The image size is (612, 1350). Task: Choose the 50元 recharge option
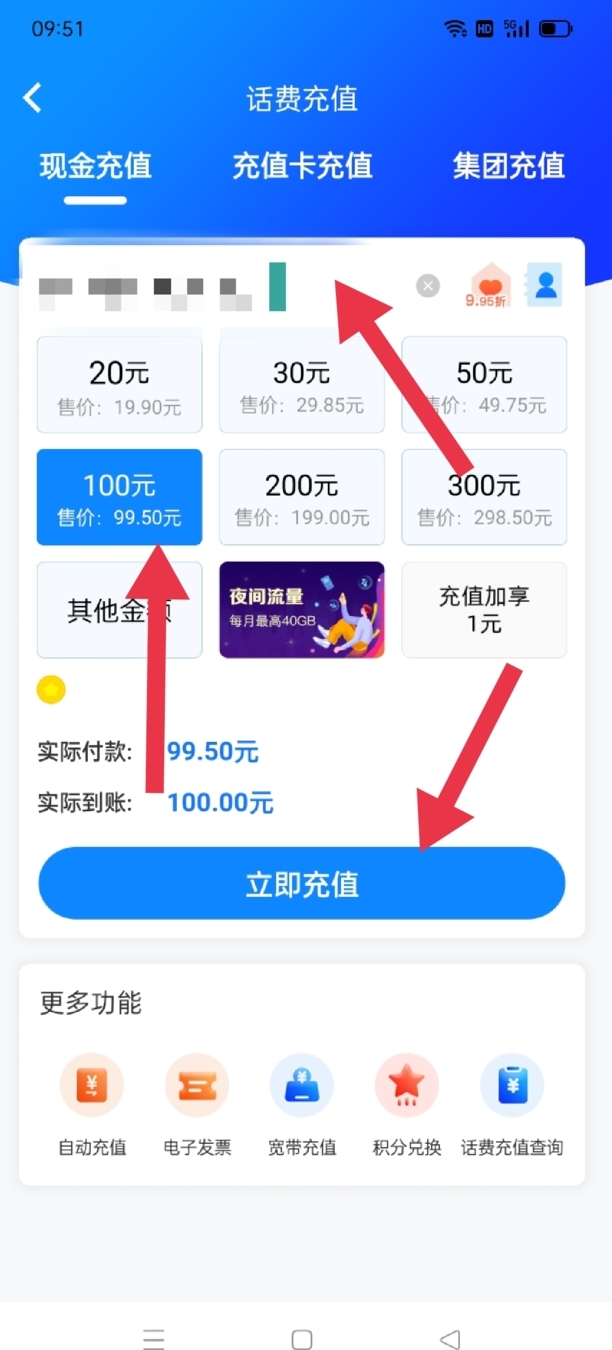(x=484, y=385)
